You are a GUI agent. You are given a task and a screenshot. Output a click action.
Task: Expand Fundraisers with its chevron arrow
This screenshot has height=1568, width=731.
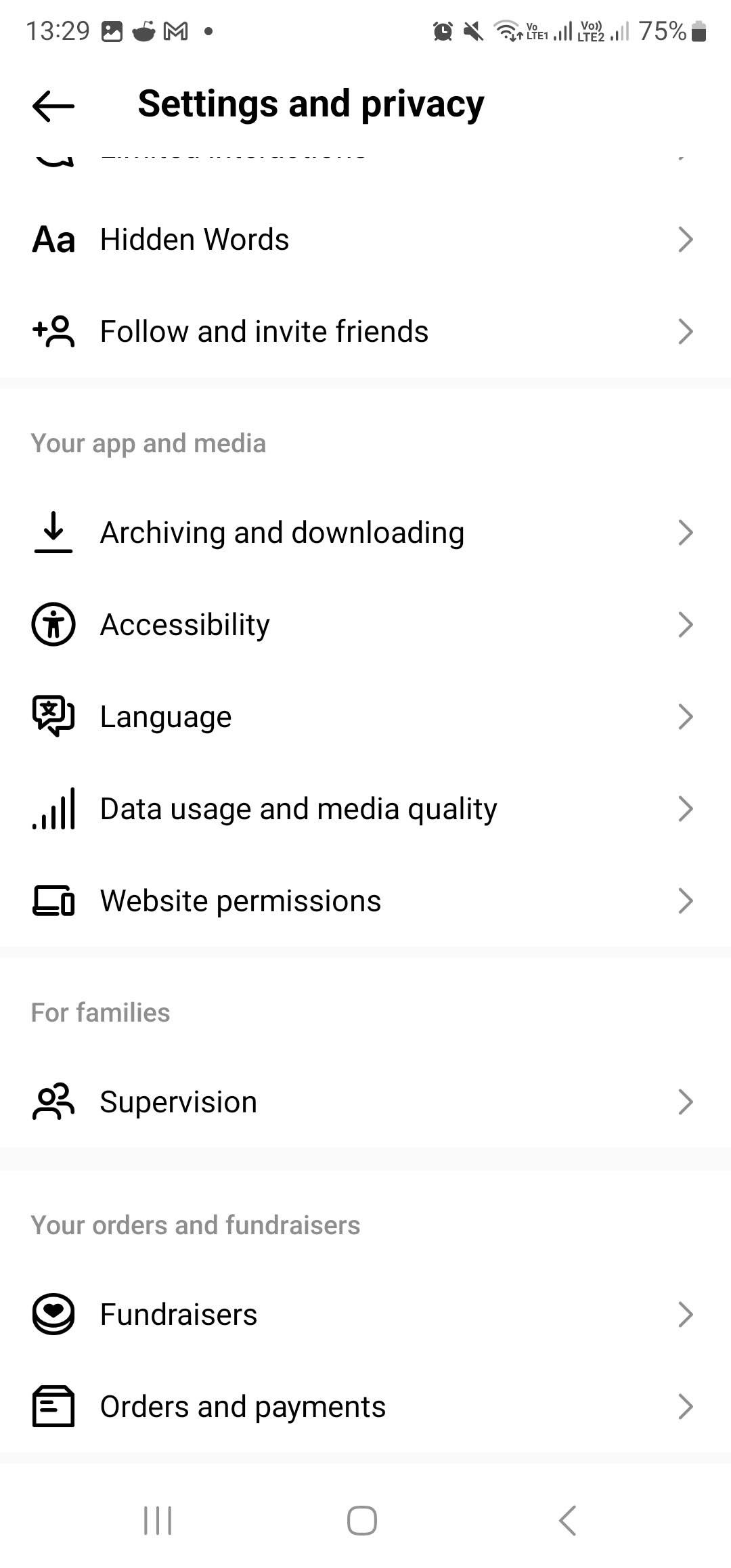tap(686, 1313)
